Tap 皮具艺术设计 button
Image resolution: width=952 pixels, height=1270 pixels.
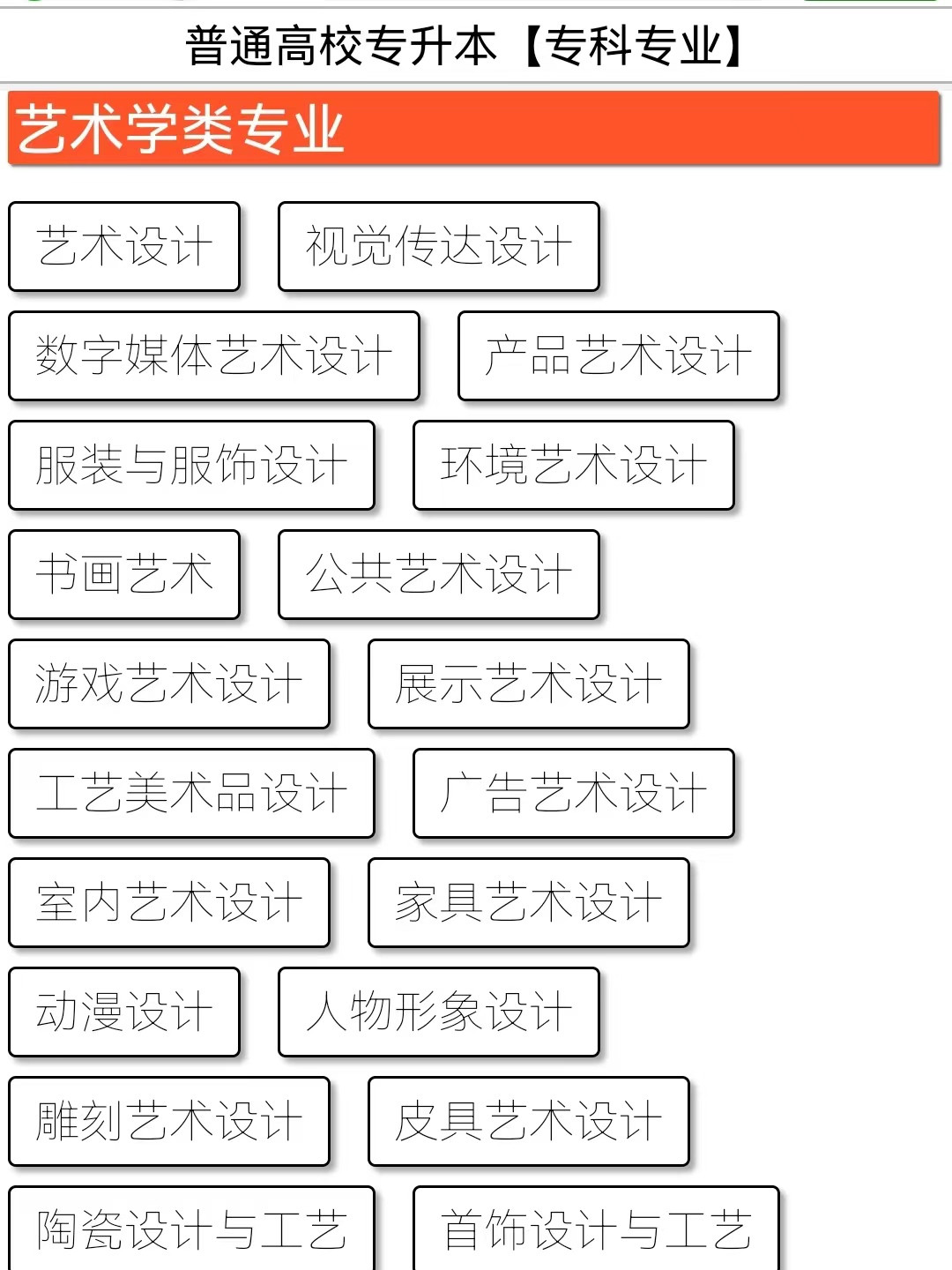pos(528,1121)
